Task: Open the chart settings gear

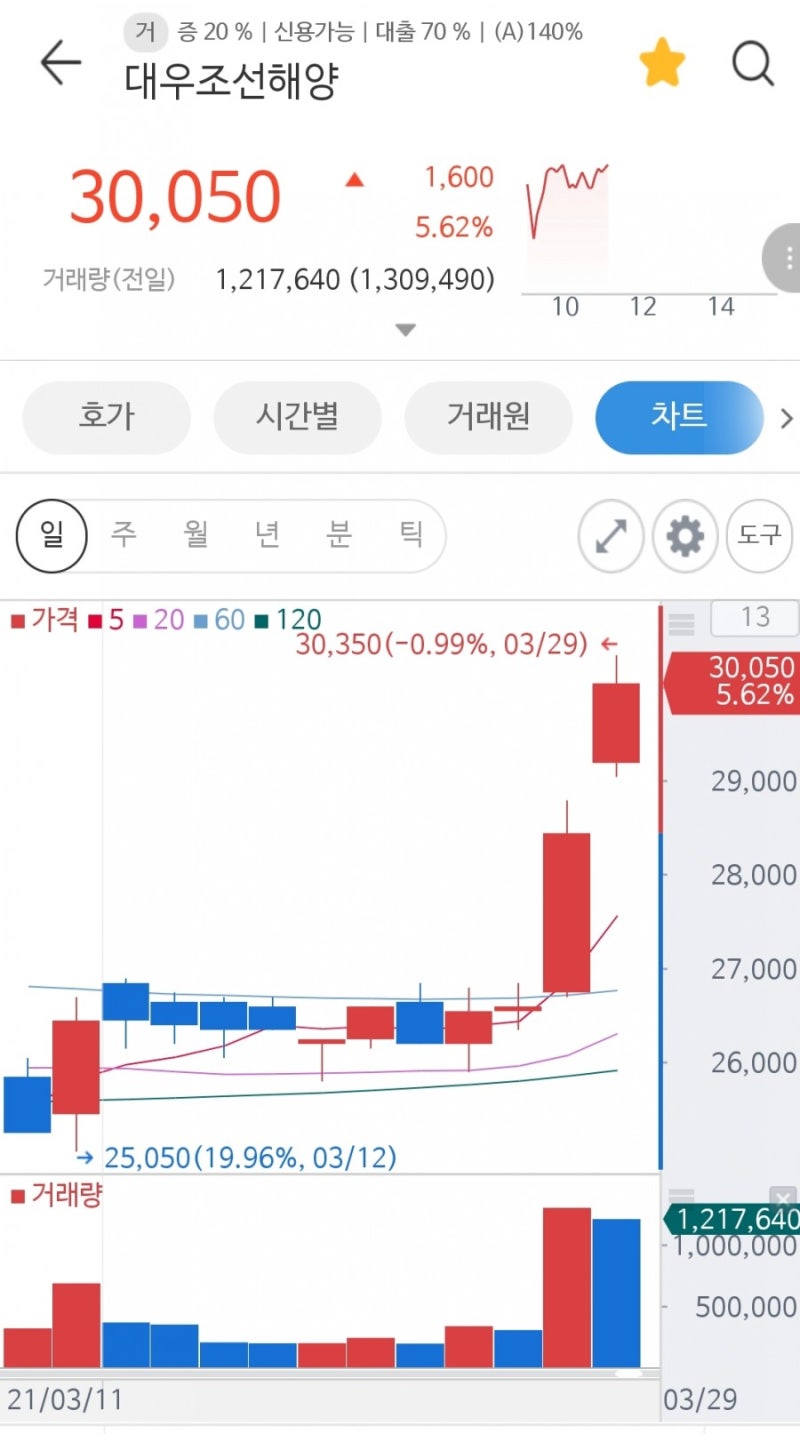Action: 685,536
